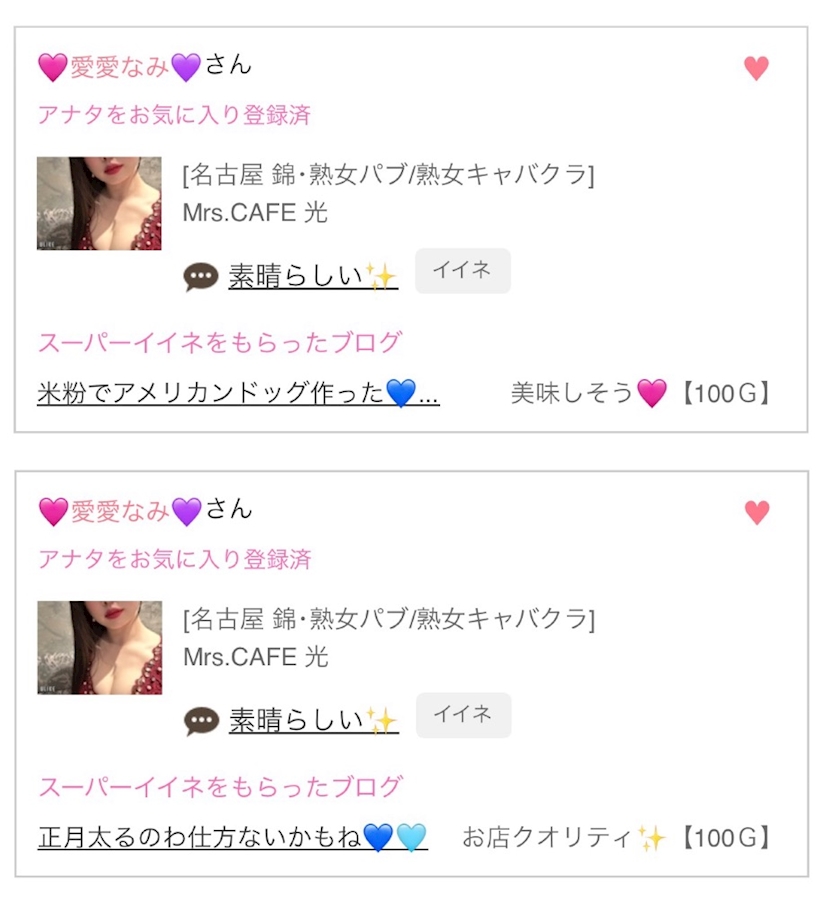The width and height of the screenshot is (840, 898).
Task: Open the 素晴らしい comment link above 米粉でアメリカンドッグ
Action: click(312, 277)
